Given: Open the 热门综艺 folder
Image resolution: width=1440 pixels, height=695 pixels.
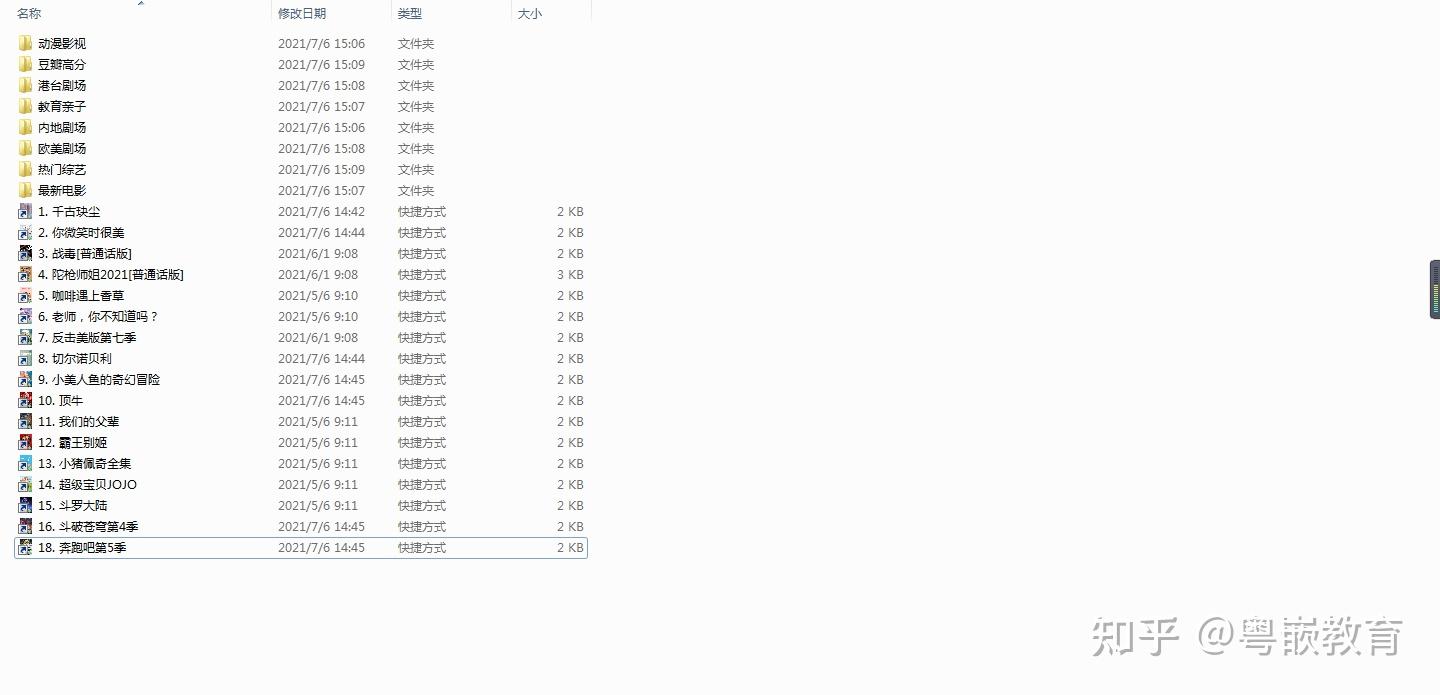Looking at the screenshot, I should [x=62, y=170].
